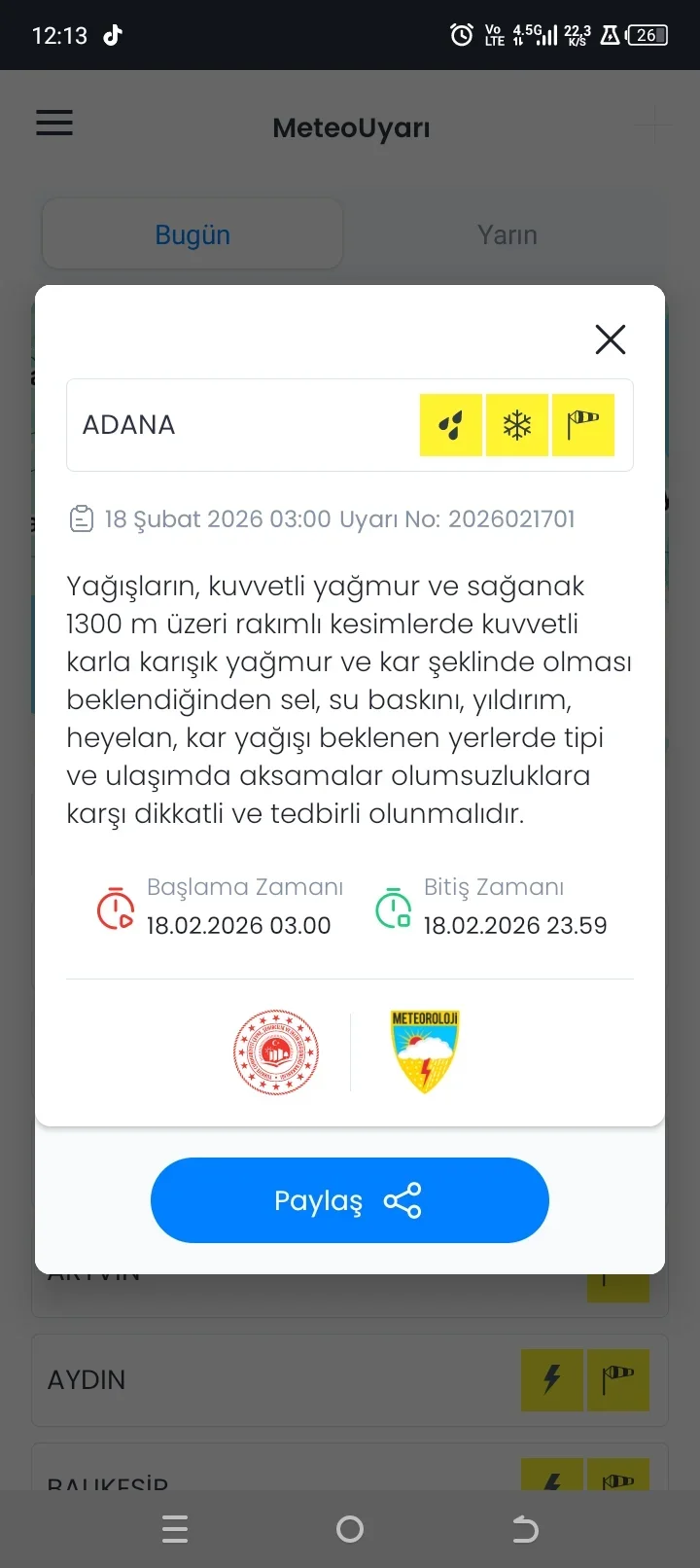
Task: Tap the snow warning icon beside ADANA
Action: (x=516, y=424)
